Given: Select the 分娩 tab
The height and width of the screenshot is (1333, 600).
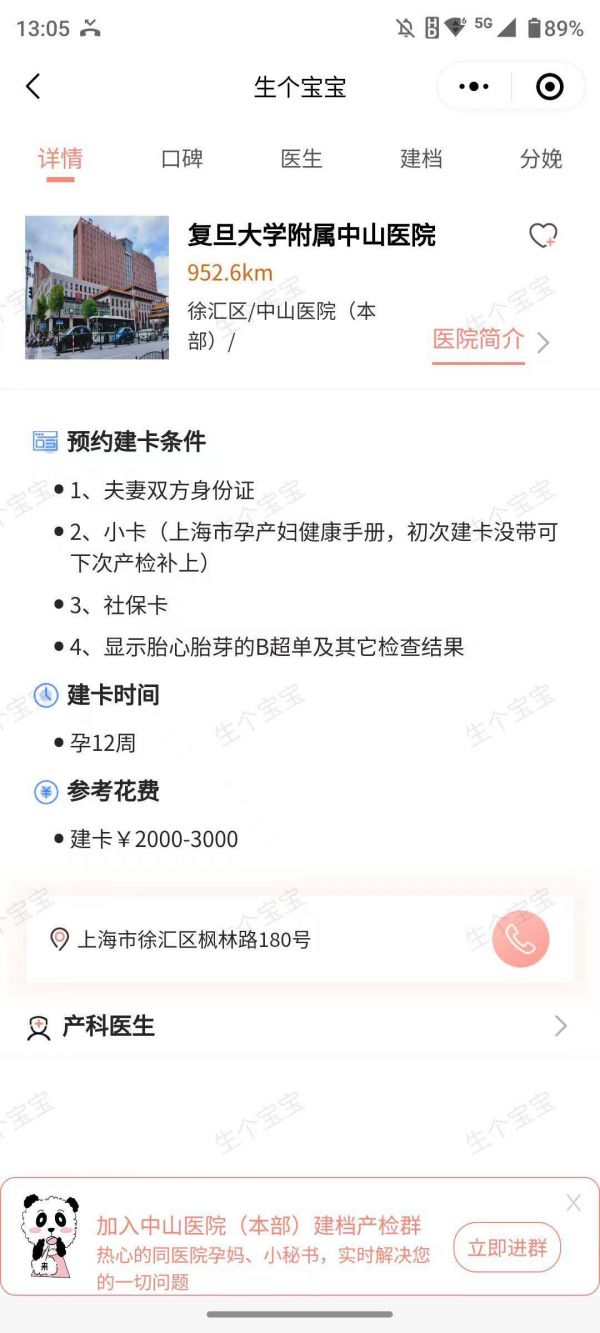Looking at the screenshot, I should click(x=541, y=159).
